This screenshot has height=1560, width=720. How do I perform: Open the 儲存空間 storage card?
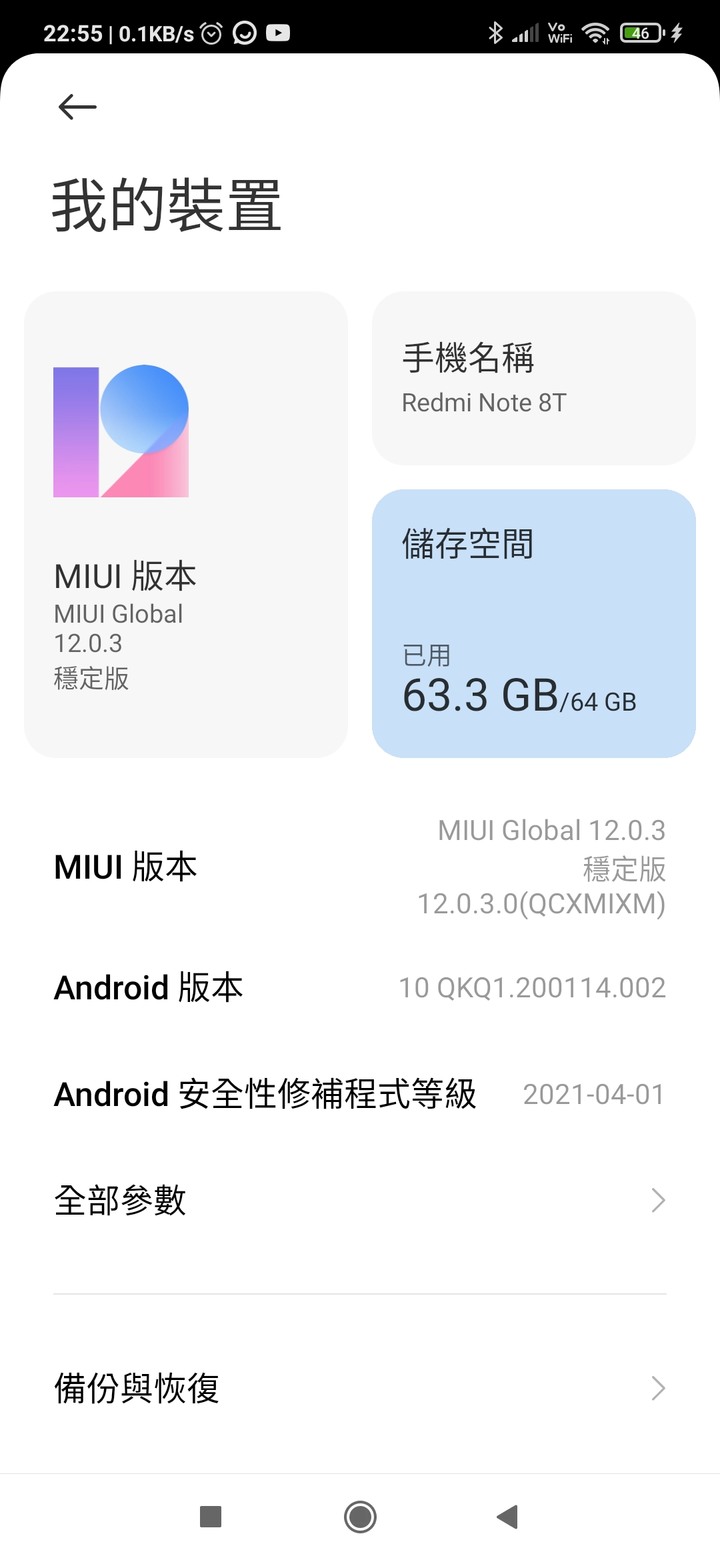[533, 622]
